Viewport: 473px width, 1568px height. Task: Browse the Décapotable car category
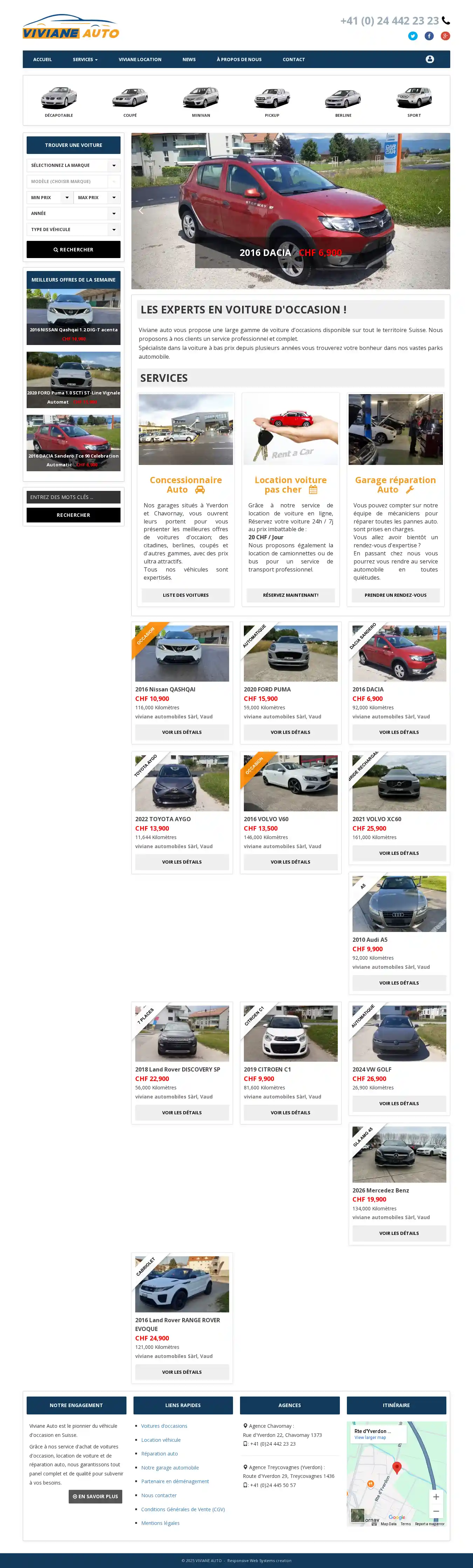tap(59, 101)
